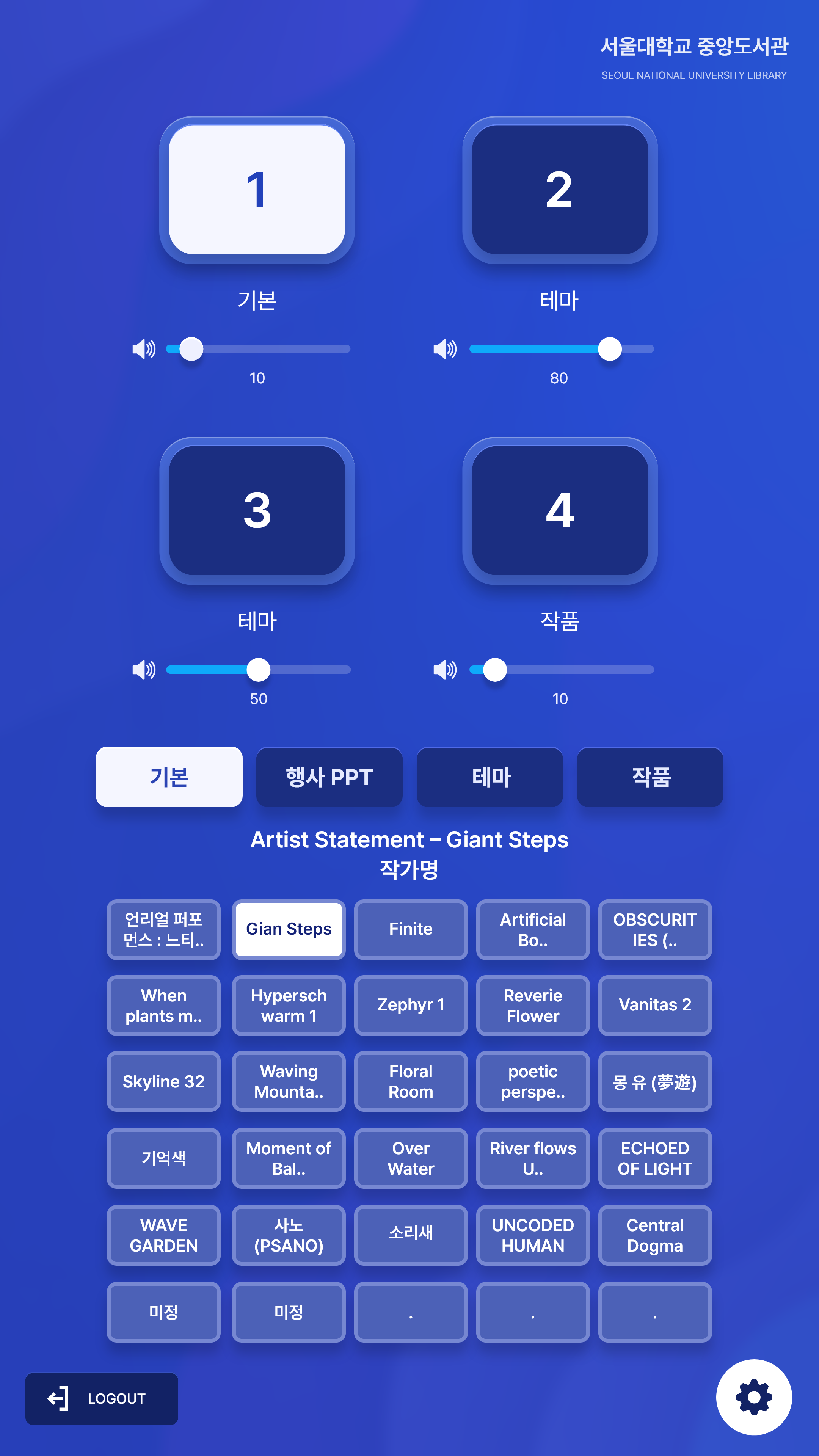This screenshot has height=1456, width=819.
Task: Choose the Vanitas 2 artwork
Action: (655, 1005)
